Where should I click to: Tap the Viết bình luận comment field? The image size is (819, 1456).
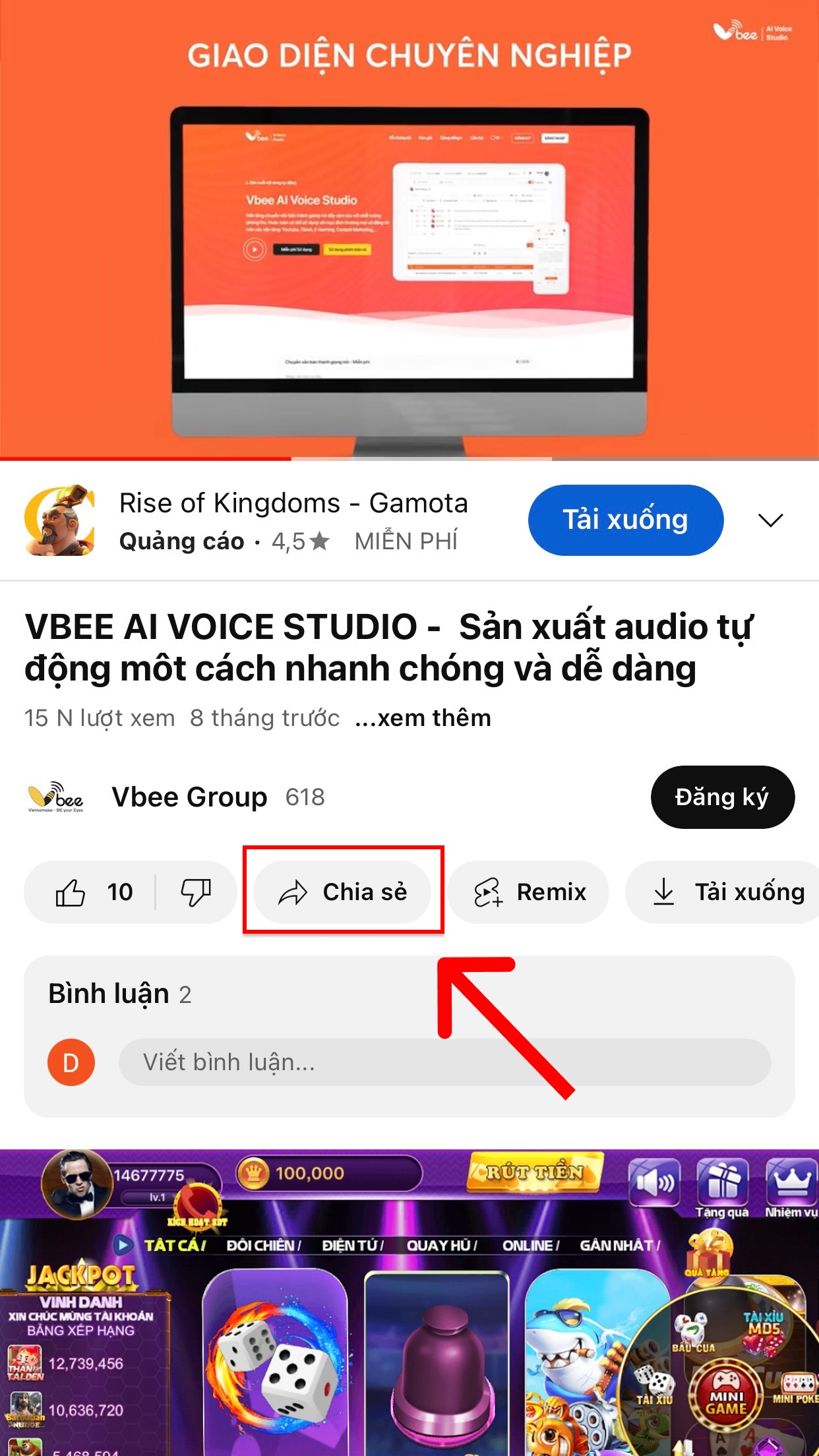click(x=444, y=1062)
